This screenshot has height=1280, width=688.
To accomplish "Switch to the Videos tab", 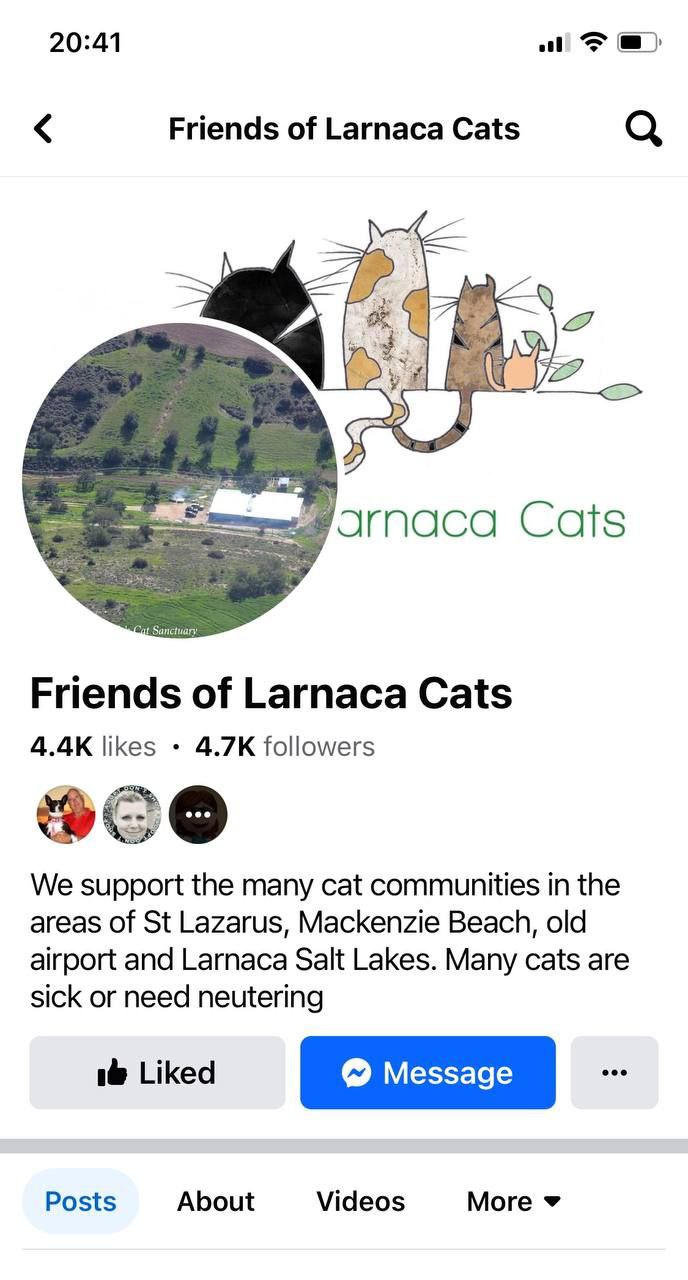I will pos(360,1201).
